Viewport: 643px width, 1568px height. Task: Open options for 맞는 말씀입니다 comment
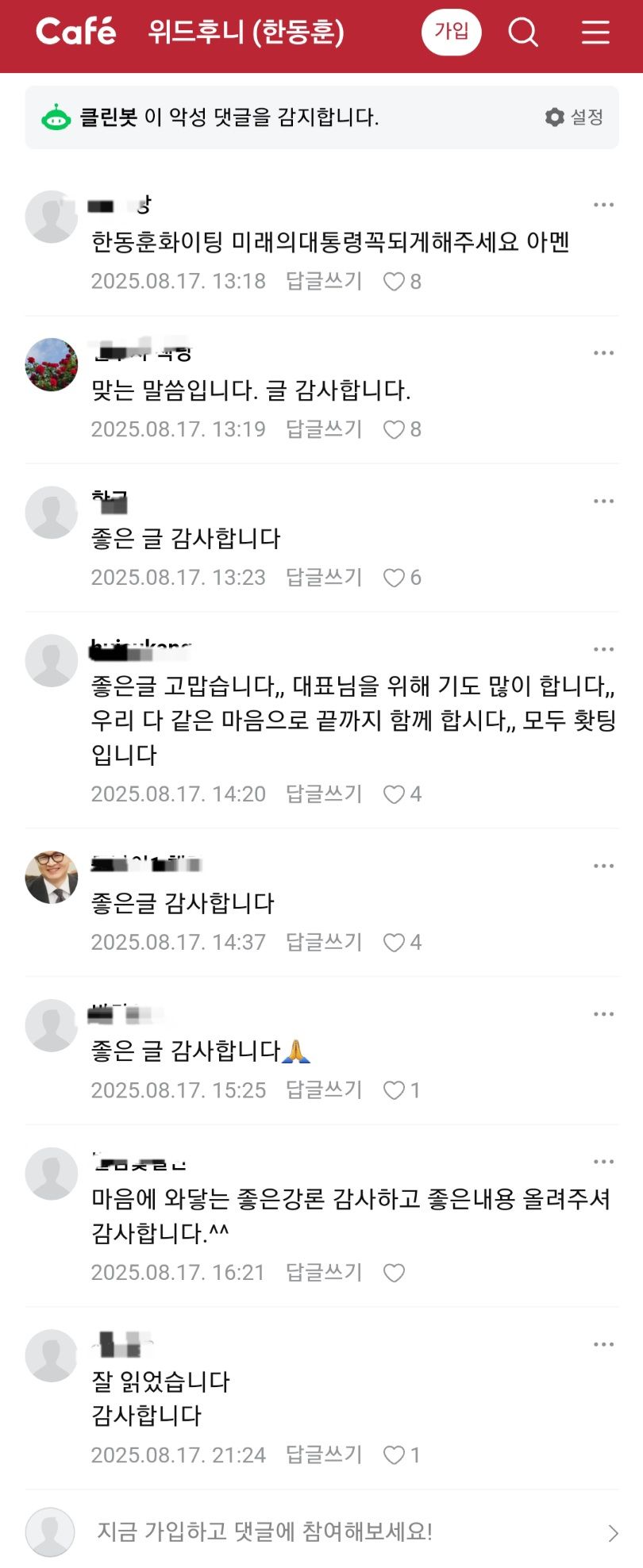603,353
